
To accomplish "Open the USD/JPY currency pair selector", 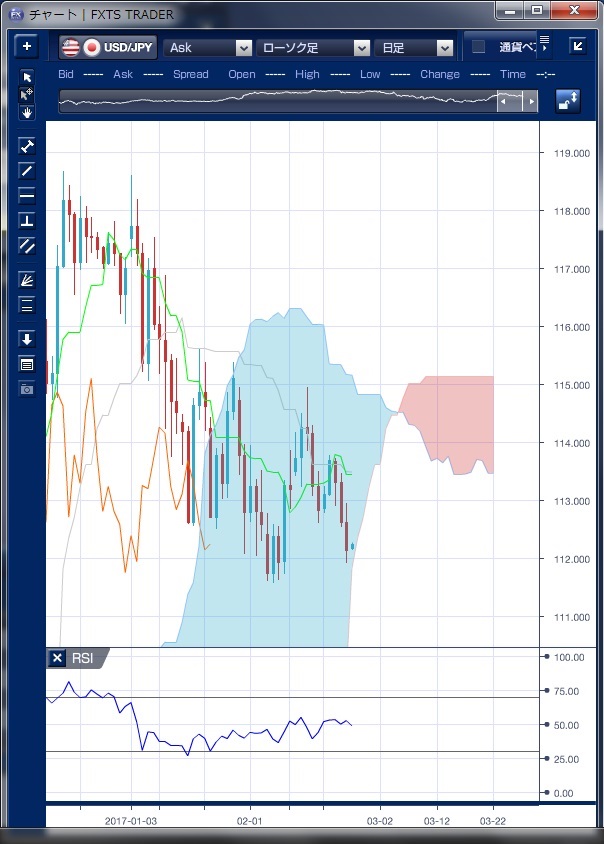I will (106, 47).
